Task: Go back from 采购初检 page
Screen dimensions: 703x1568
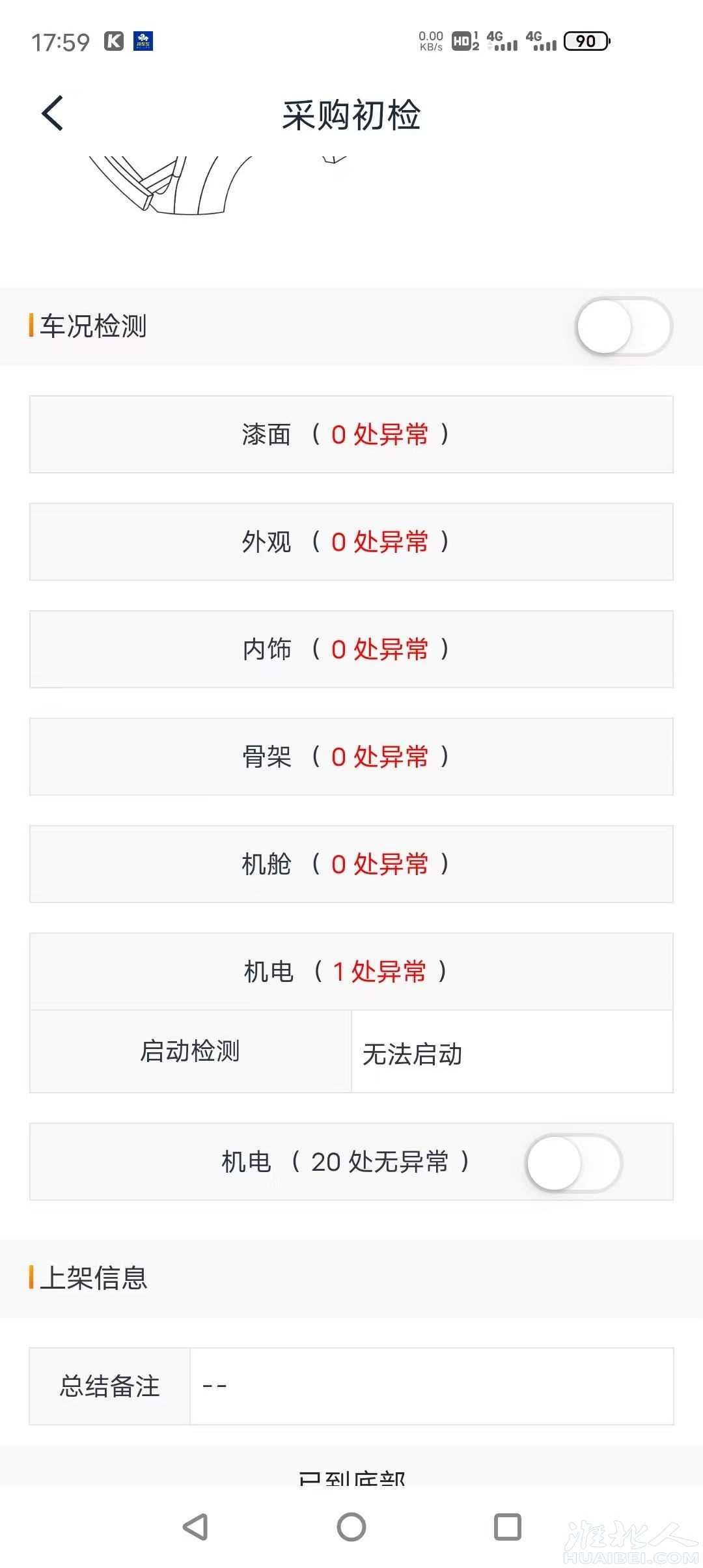Action: coord(53,113)
